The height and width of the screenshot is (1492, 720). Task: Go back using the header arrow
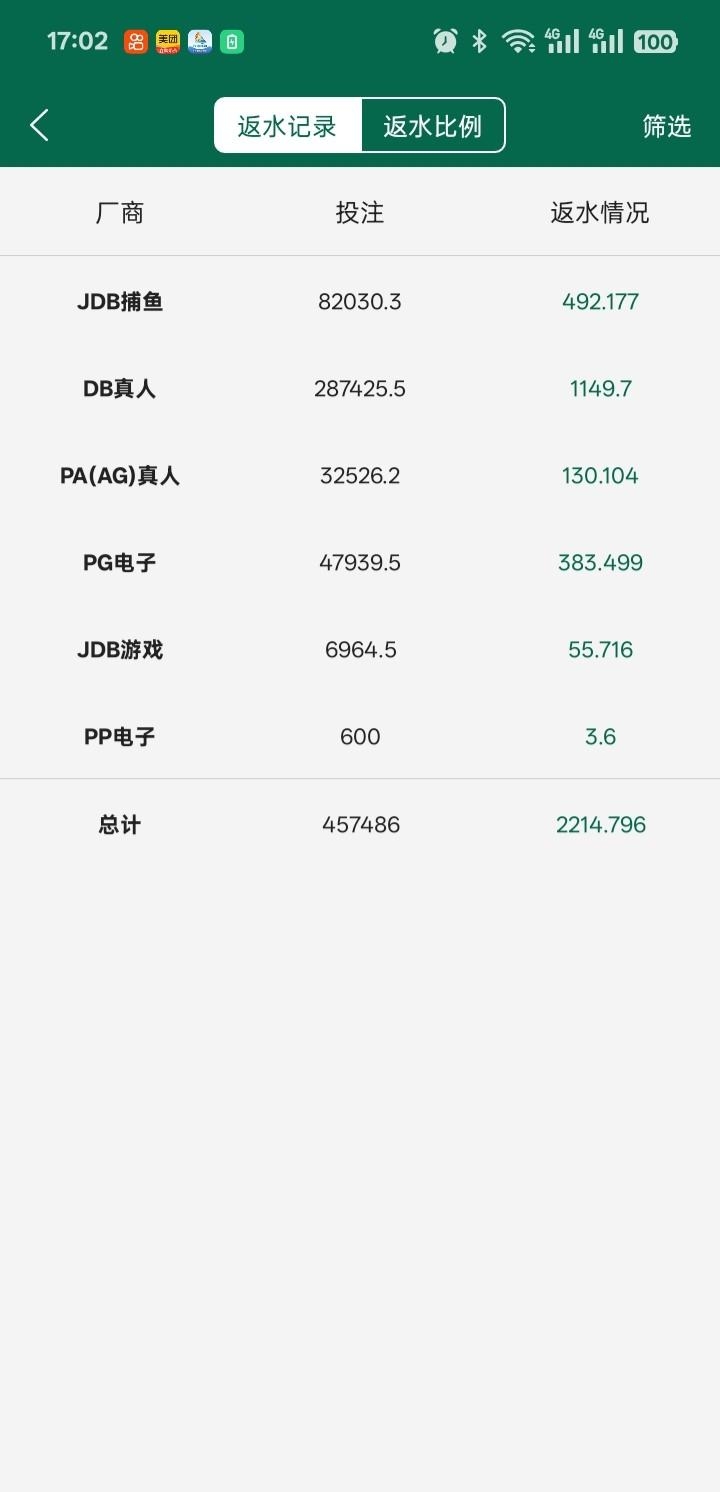39,126
